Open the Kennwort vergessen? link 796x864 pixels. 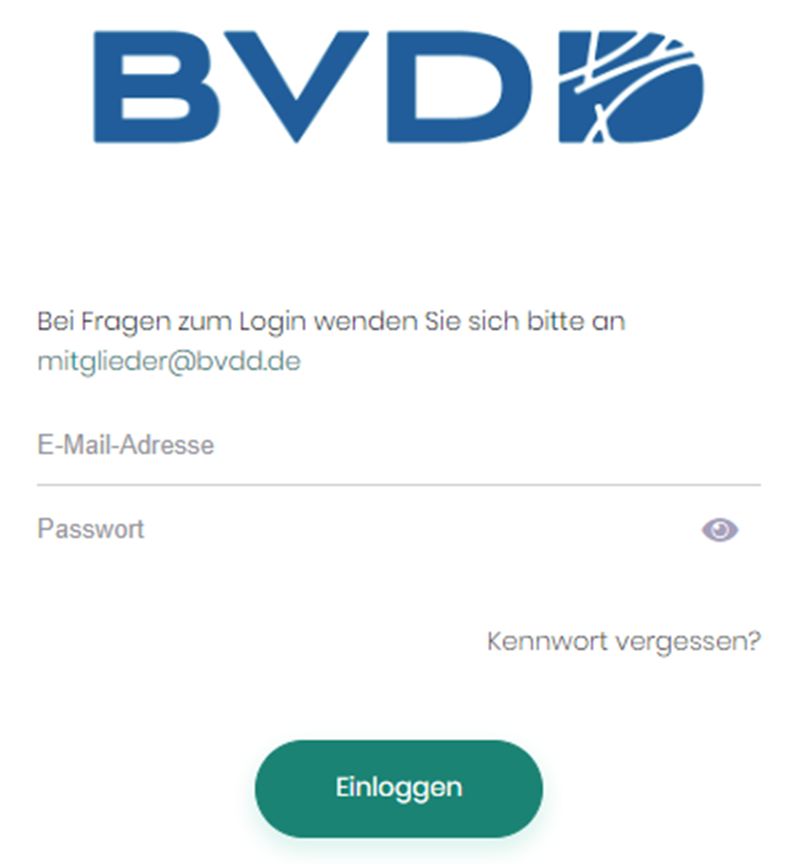[623, 641]
